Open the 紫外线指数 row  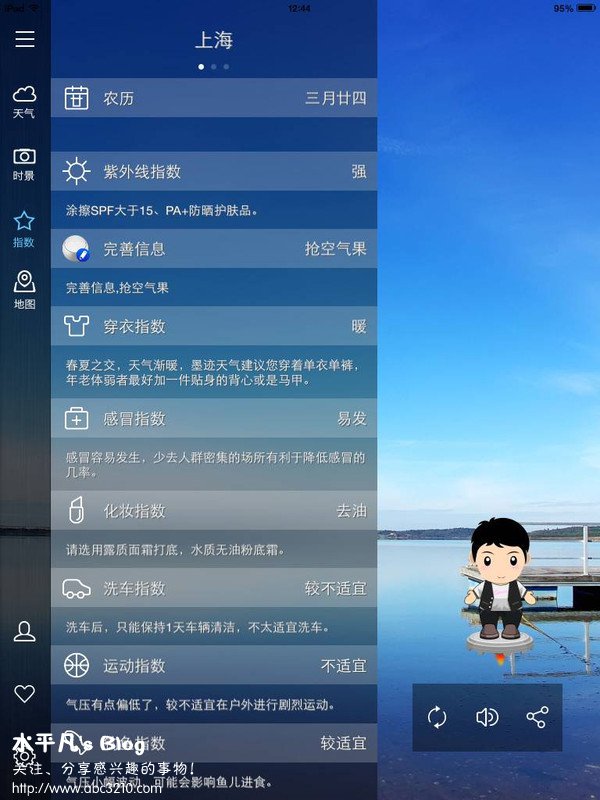[214, 171]
